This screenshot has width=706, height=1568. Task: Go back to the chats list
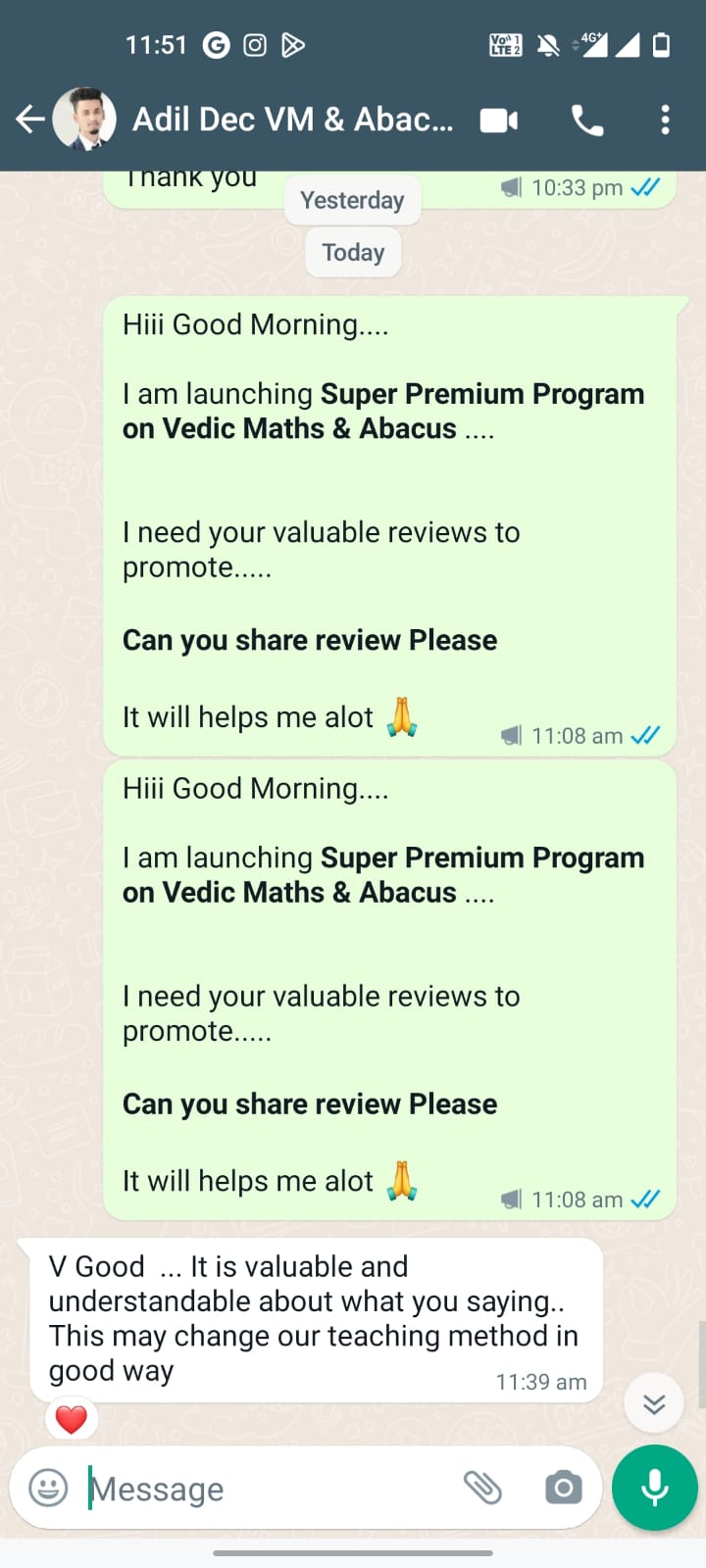click(x=30, y=120)
